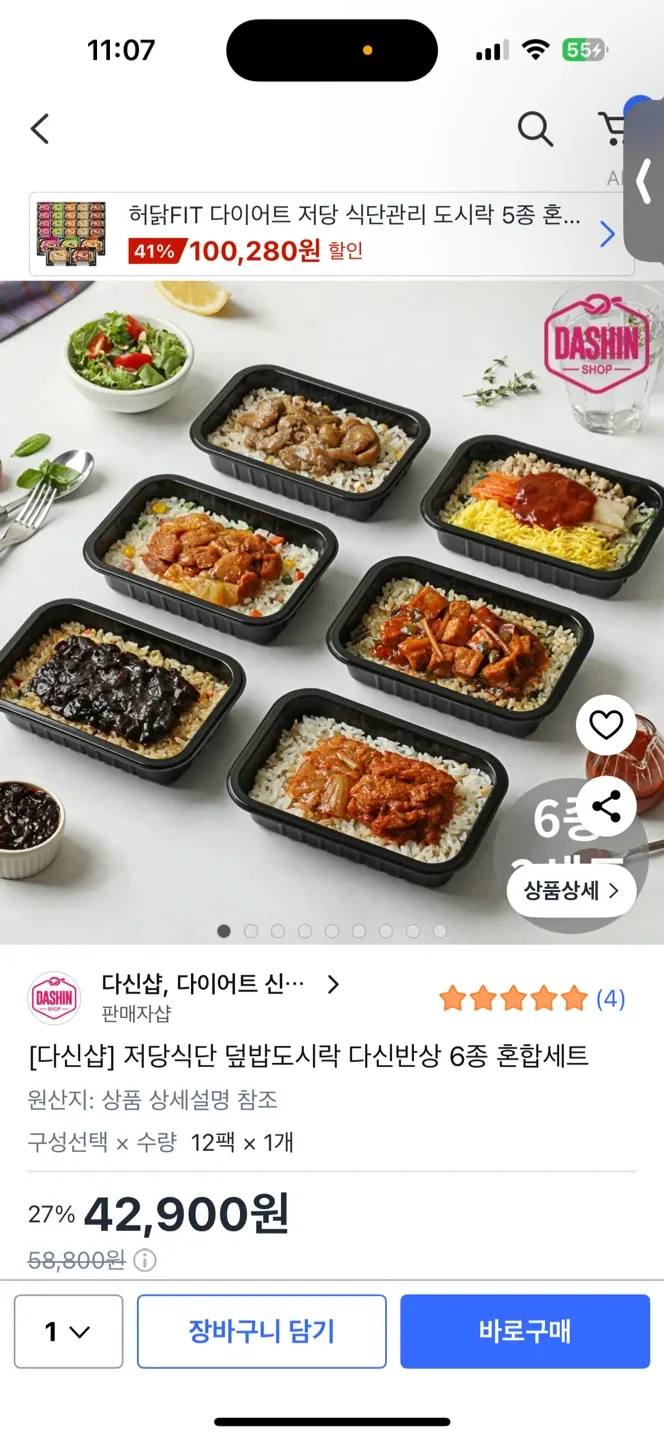Show info about the 58,800원 original price
664x1440 pixels.
pos(146,1260)
